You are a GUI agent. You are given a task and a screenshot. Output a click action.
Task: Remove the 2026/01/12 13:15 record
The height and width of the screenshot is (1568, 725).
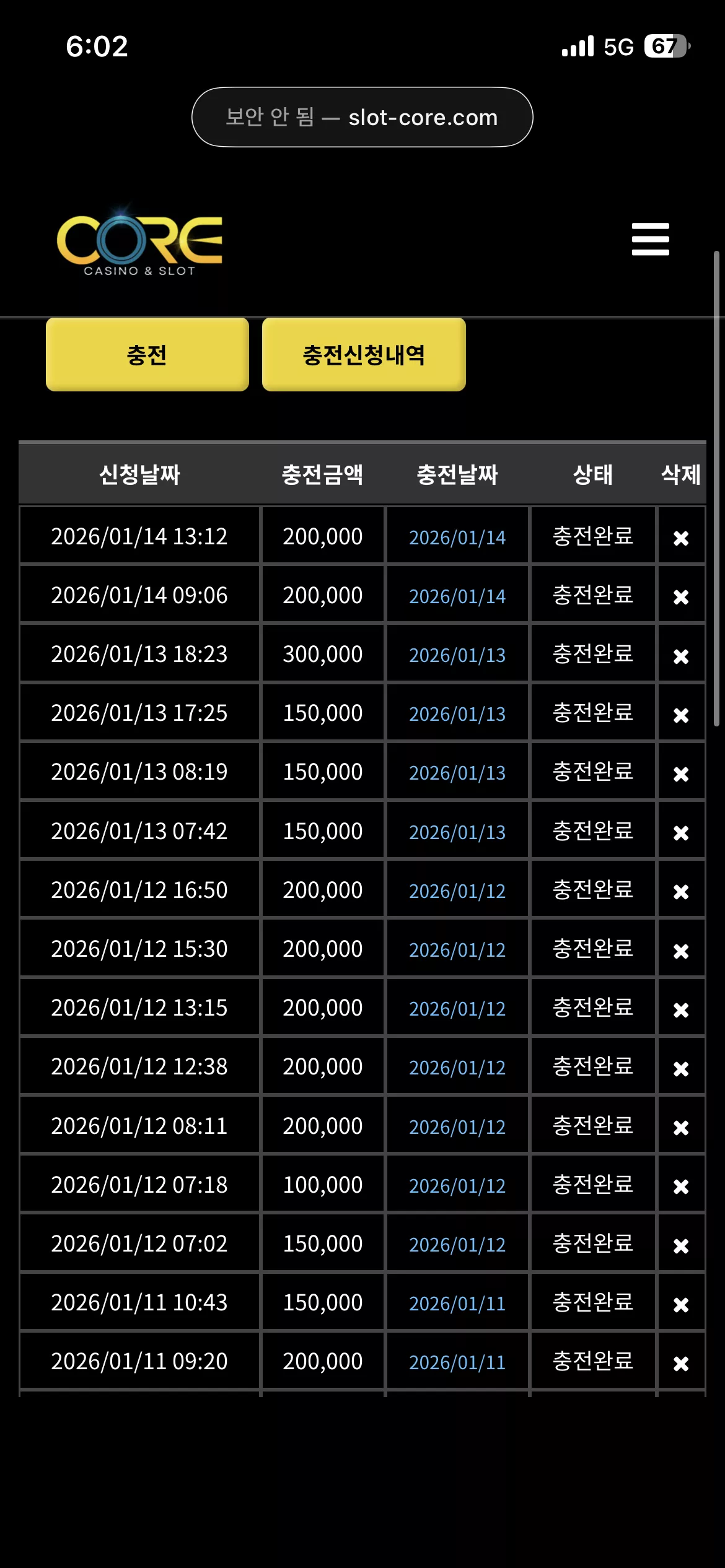pyautogui.click(x=681, y=1010)
